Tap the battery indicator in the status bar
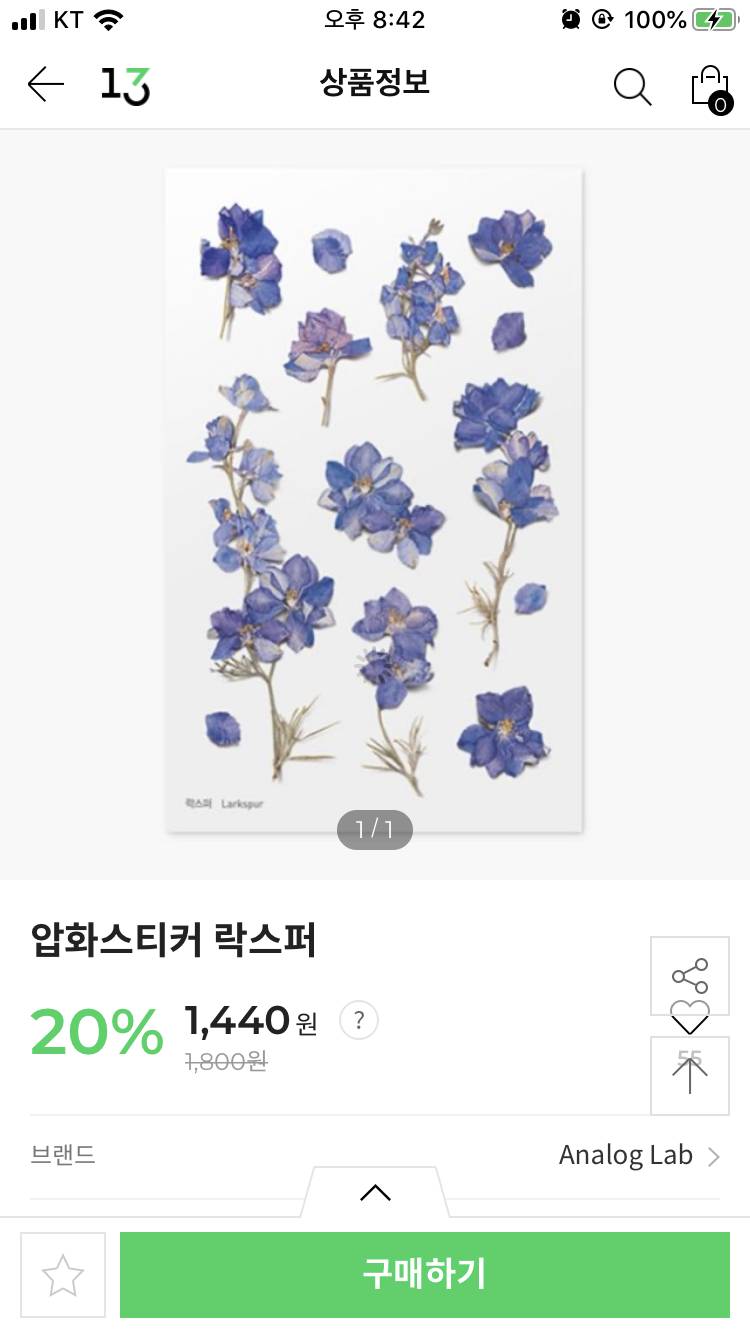The image size is (750, 1334). [x=716, y=18]
